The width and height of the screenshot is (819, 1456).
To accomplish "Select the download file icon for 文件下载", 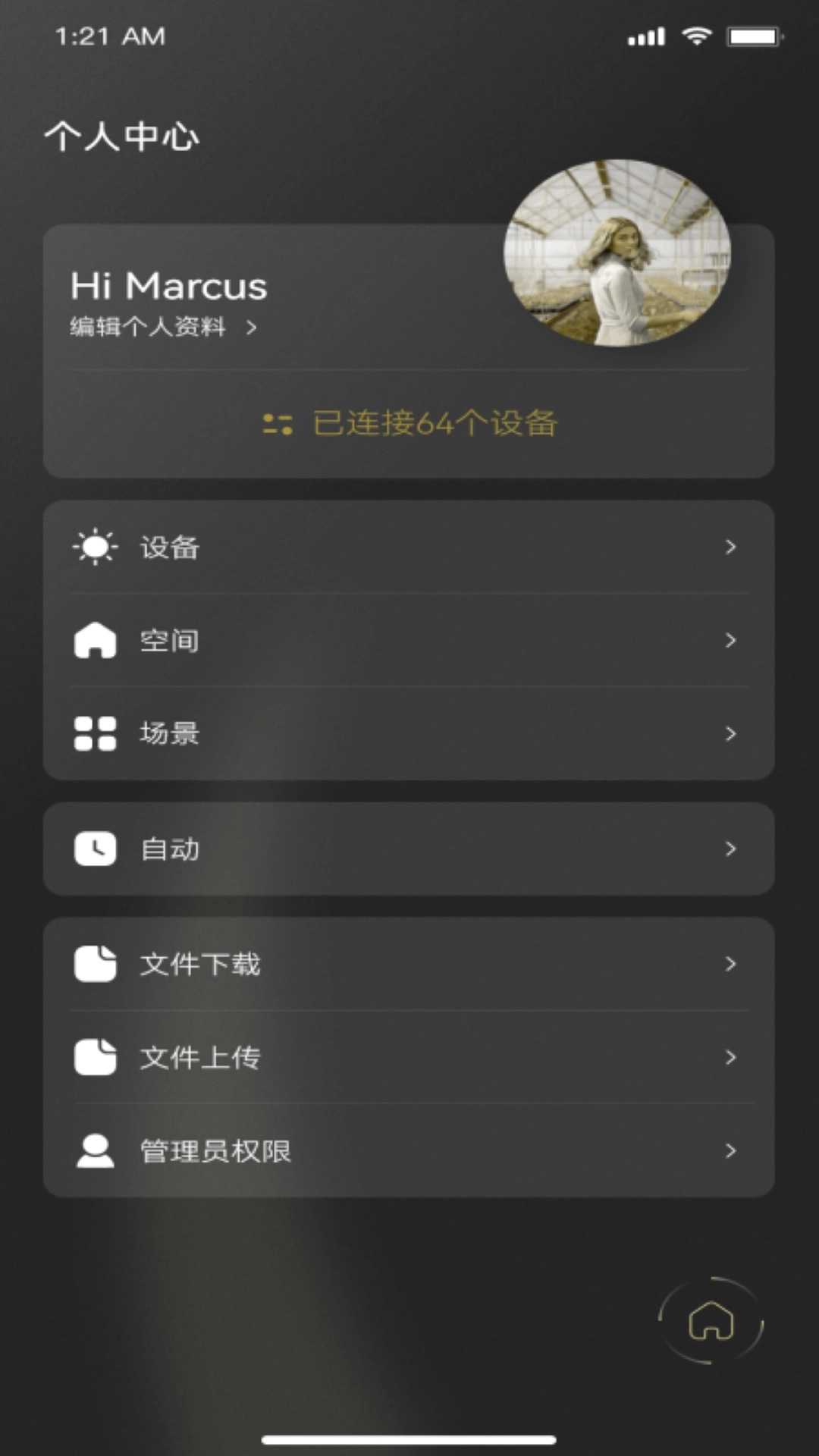I will pos(94,965).
